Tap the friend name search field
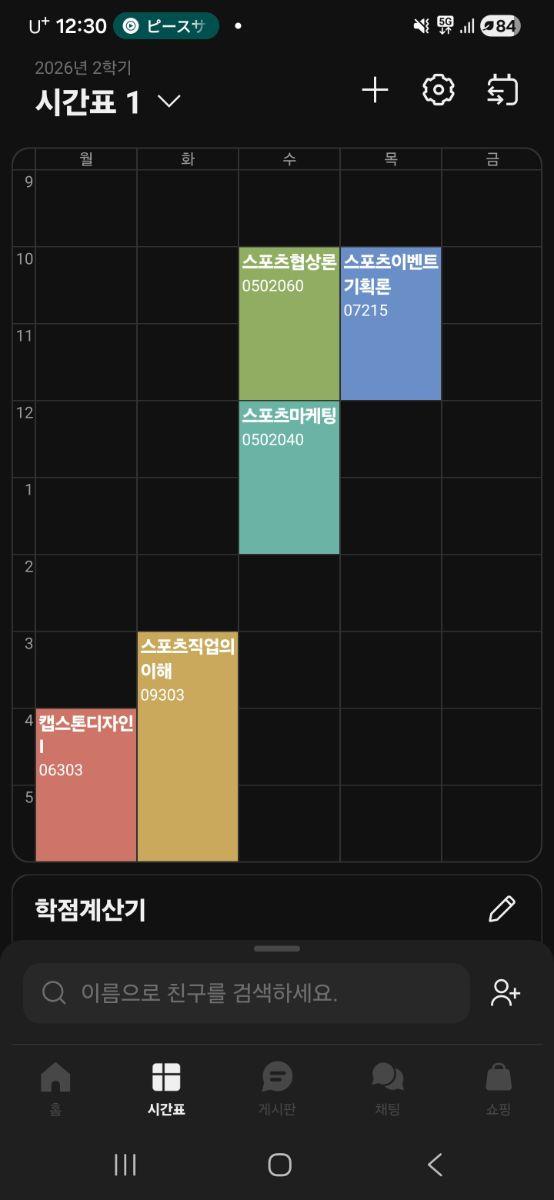The width and height of the screenshot is (554, 1200). [x=246, y=993]
